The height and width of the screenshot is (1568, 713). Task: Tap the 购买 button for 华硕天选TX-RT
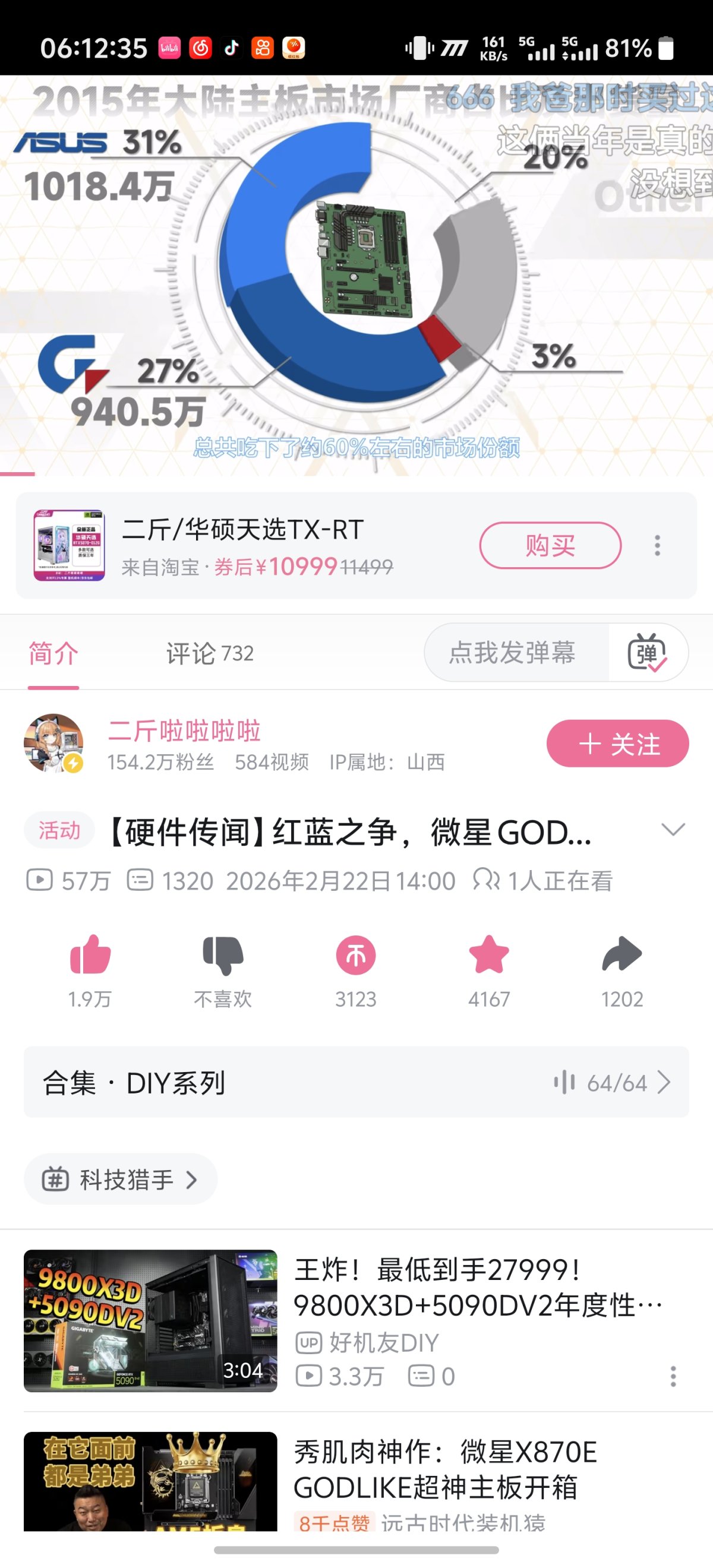550,545
